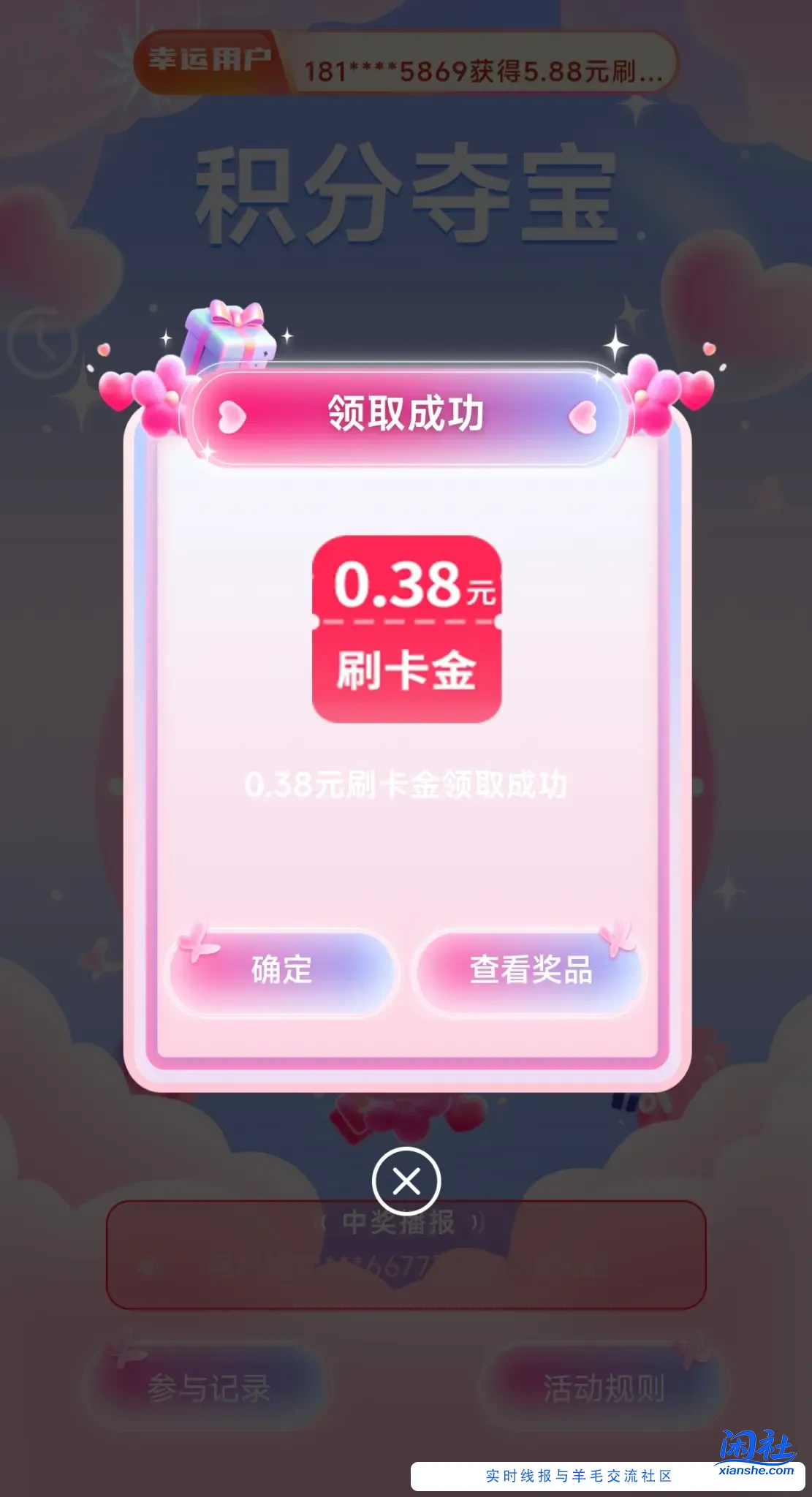Viewport: 812px width, 1497px height.
Task: Confirm with the 确定 button
Action: coord(281,971)
